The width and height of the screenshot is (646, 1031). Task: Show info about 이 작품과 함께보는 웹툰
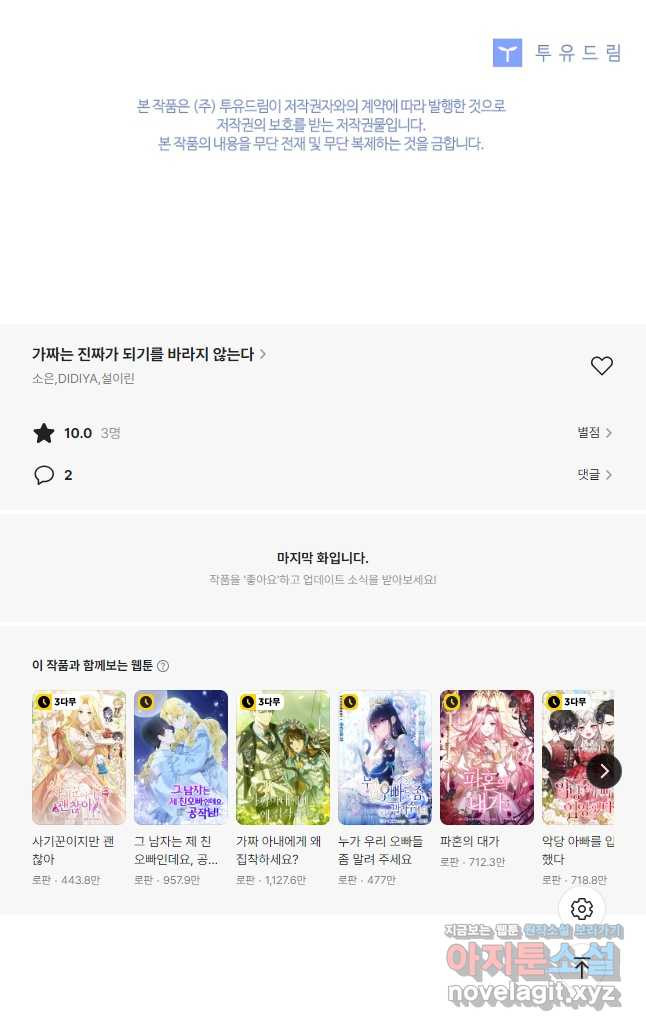(163, 666)
